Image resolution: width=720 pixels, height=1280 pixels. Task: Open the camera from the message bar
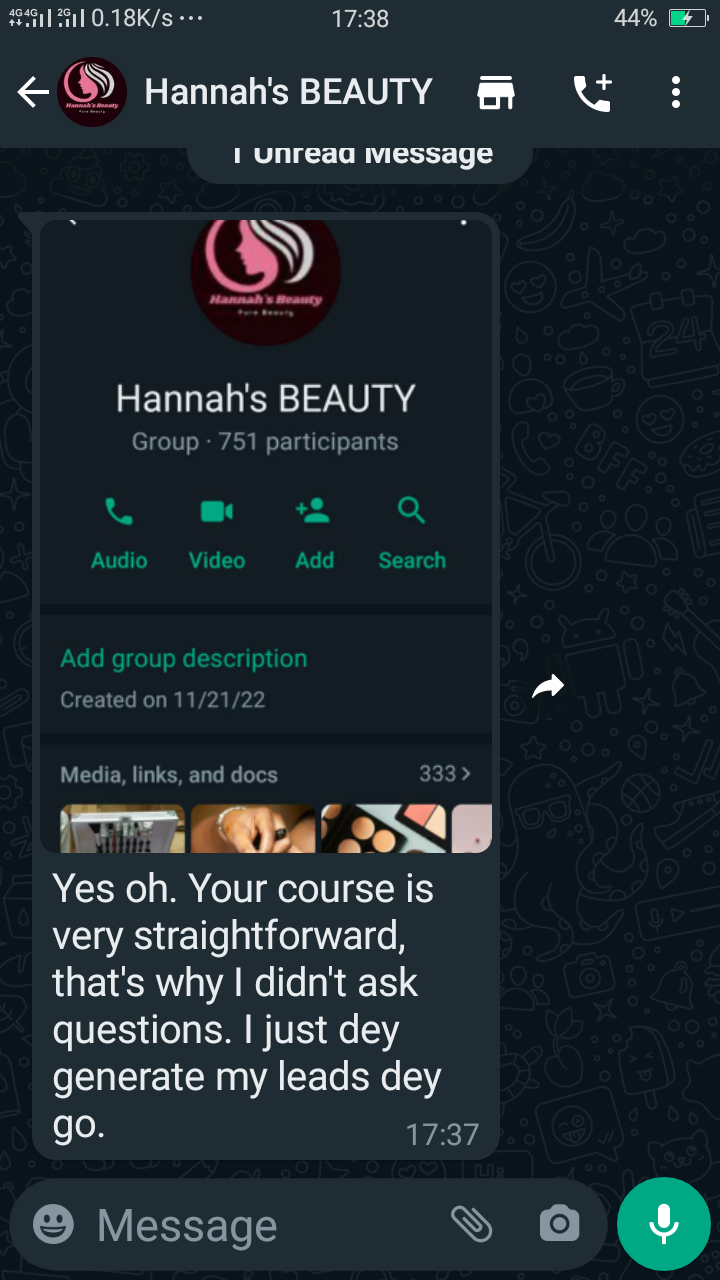pos(558,1223)
